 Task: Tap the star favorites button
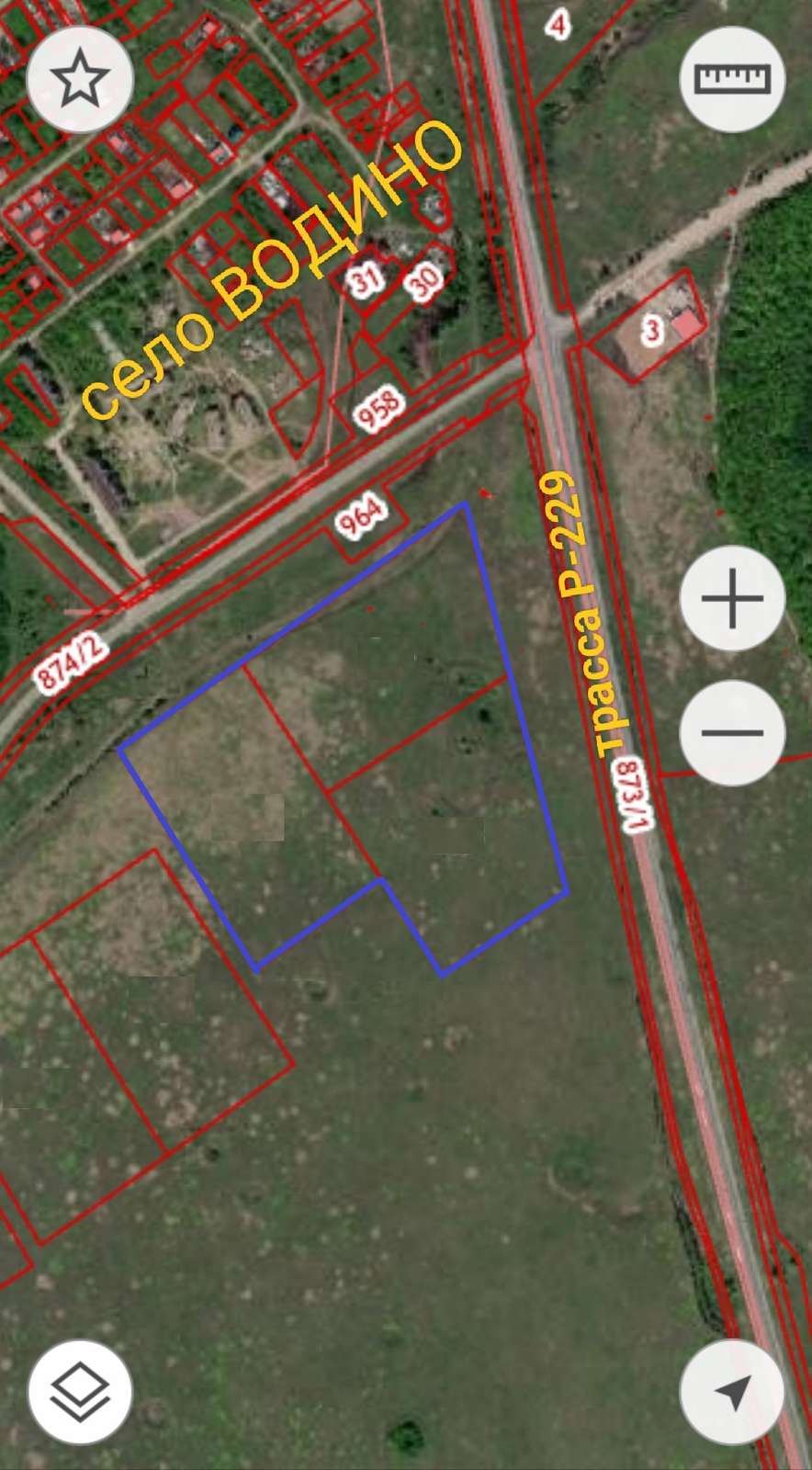point(80,80)
